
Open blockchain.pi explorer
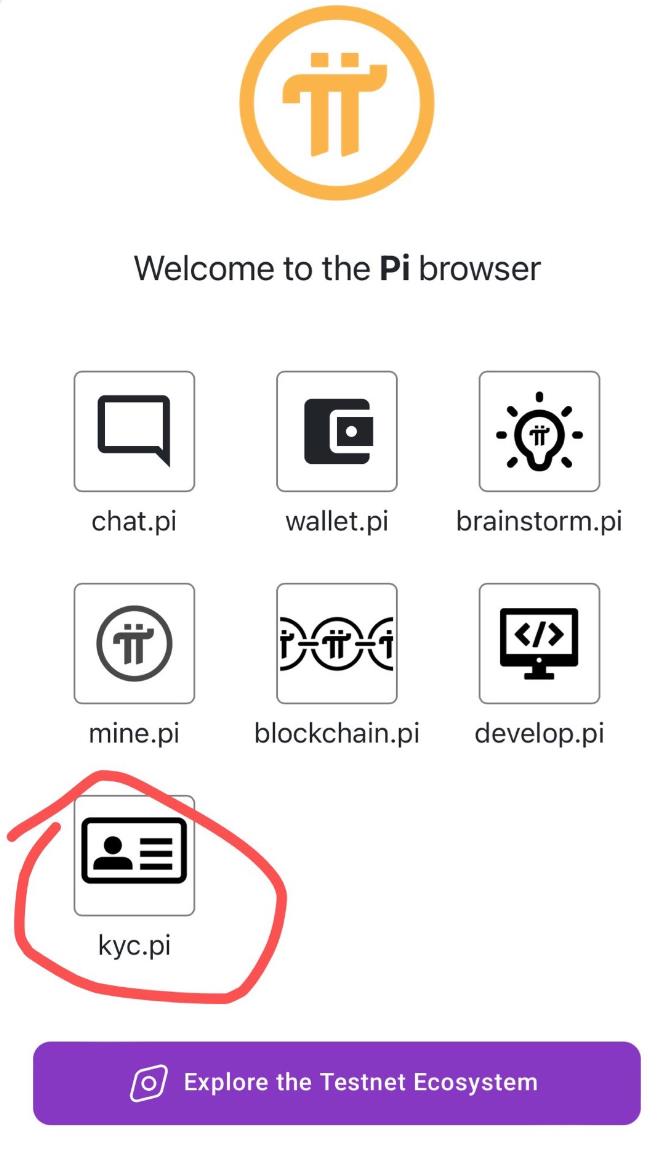click(x=337, y=643)
